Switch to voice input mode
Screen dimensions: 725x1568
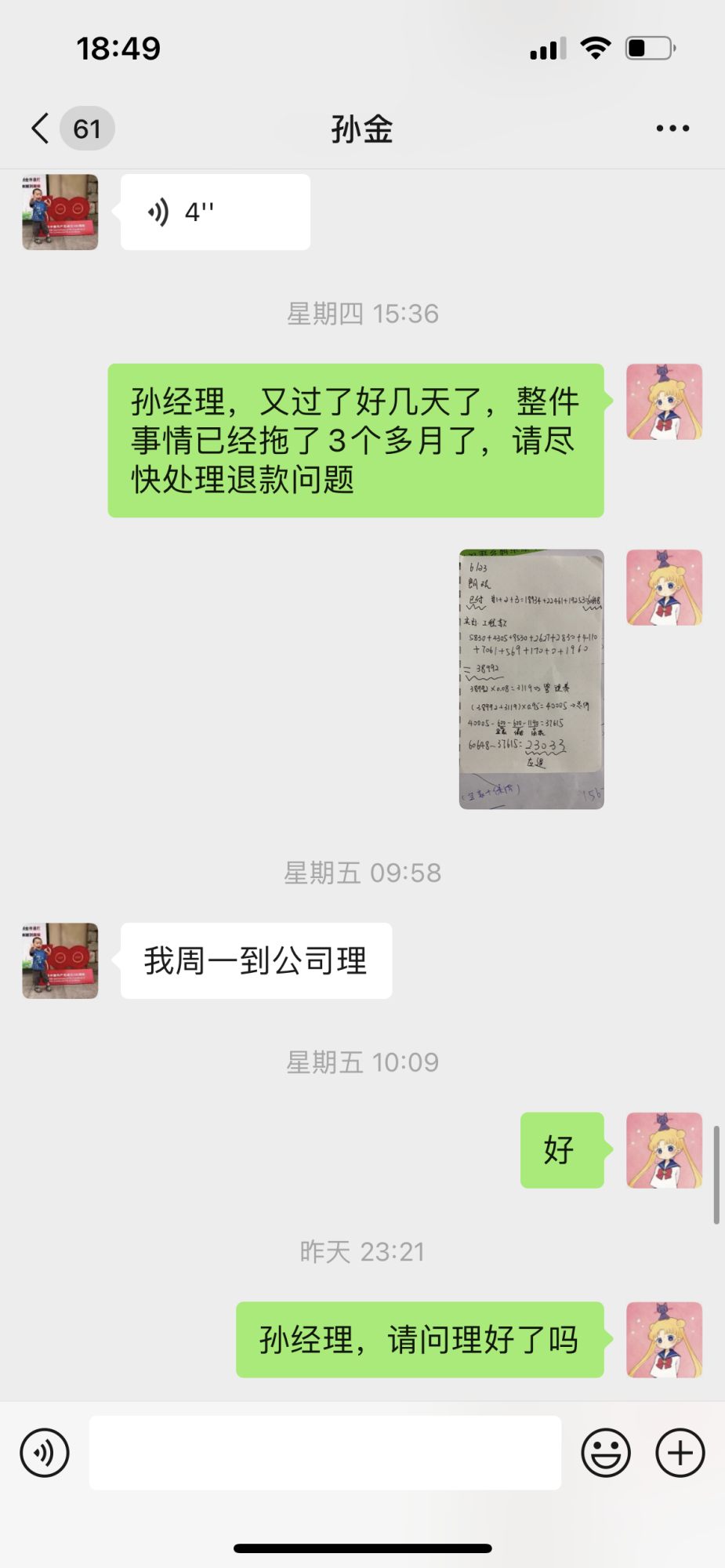click(45, 1453)
